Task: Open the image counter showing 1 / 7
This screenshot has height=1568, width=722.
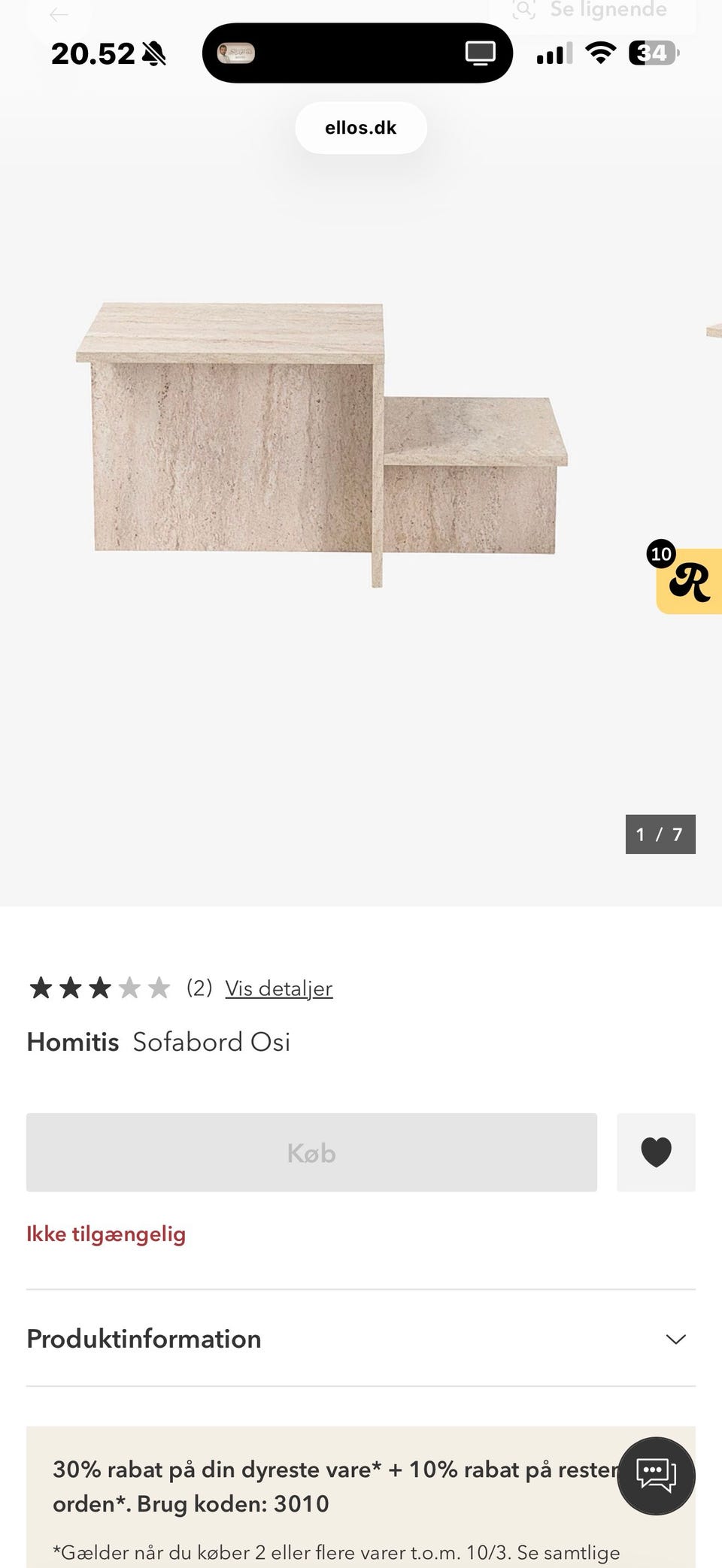Action: 660,834
